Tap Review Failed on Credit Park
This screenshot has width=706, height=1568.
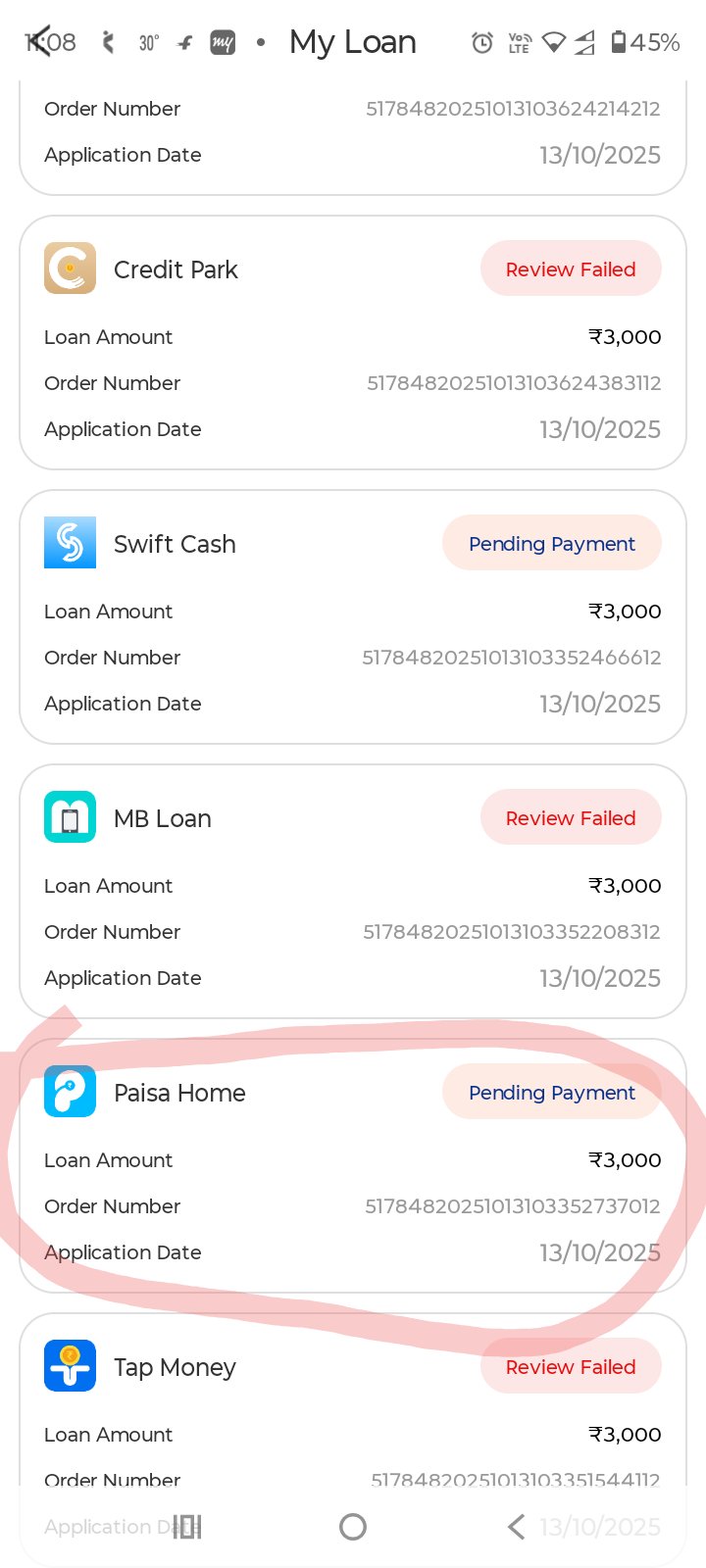(x=571, y=269)
